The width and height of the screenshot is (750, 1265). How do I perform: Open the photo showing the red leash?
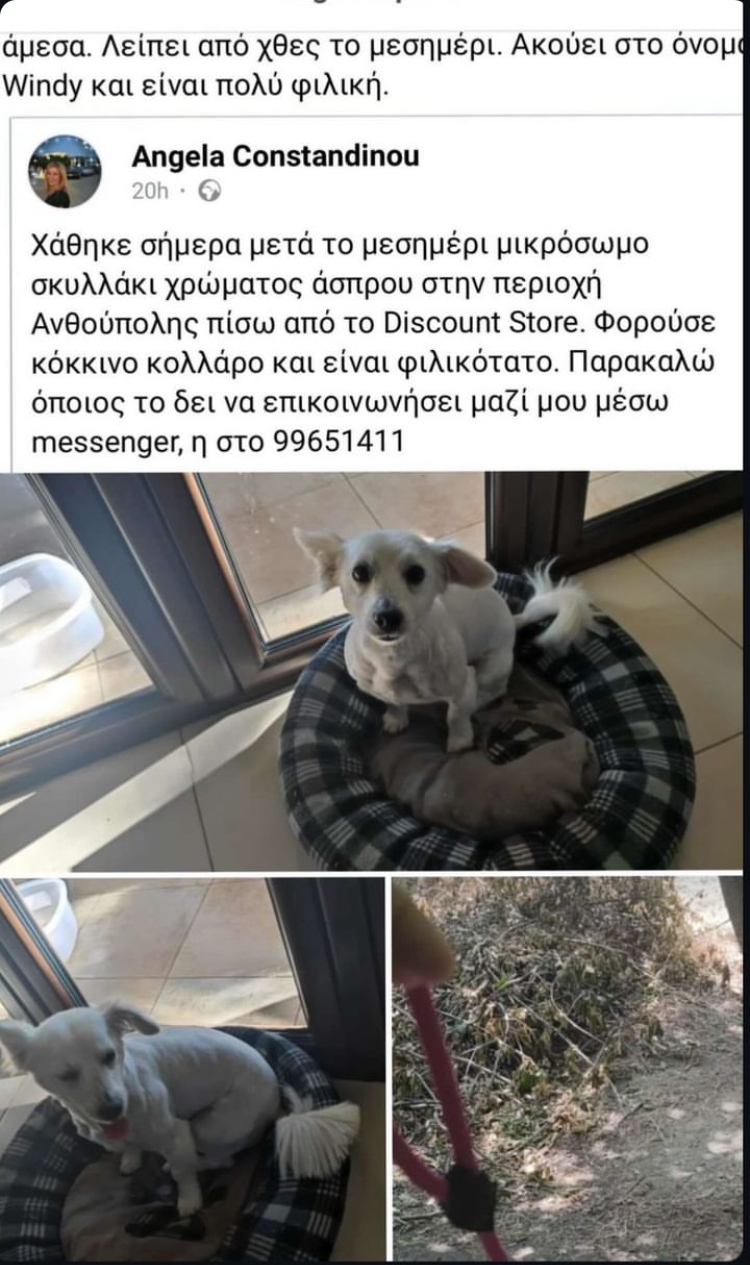coord(568,1068)
